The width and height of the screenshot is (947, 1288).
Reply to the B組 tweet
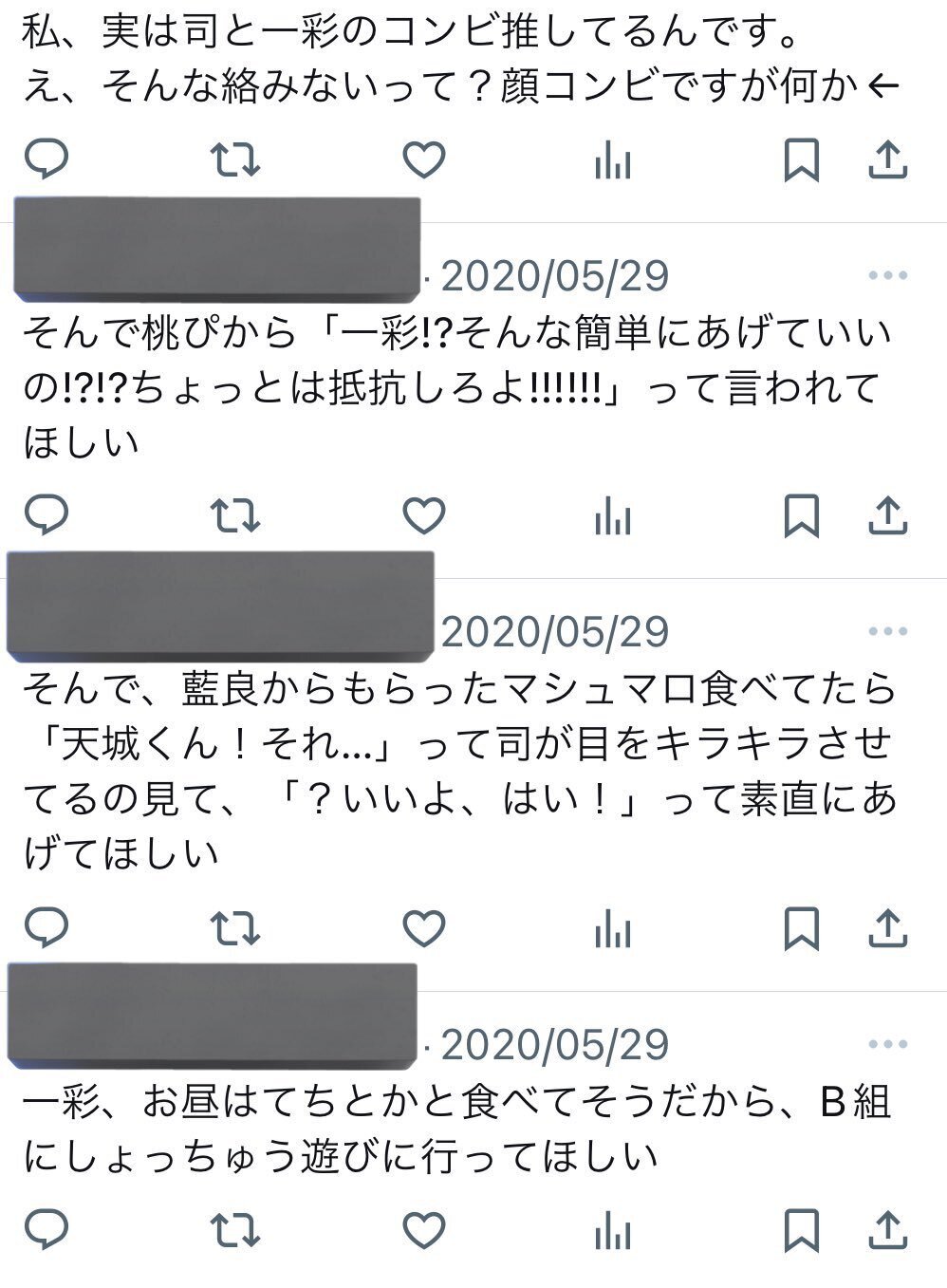coord(45,1229)
